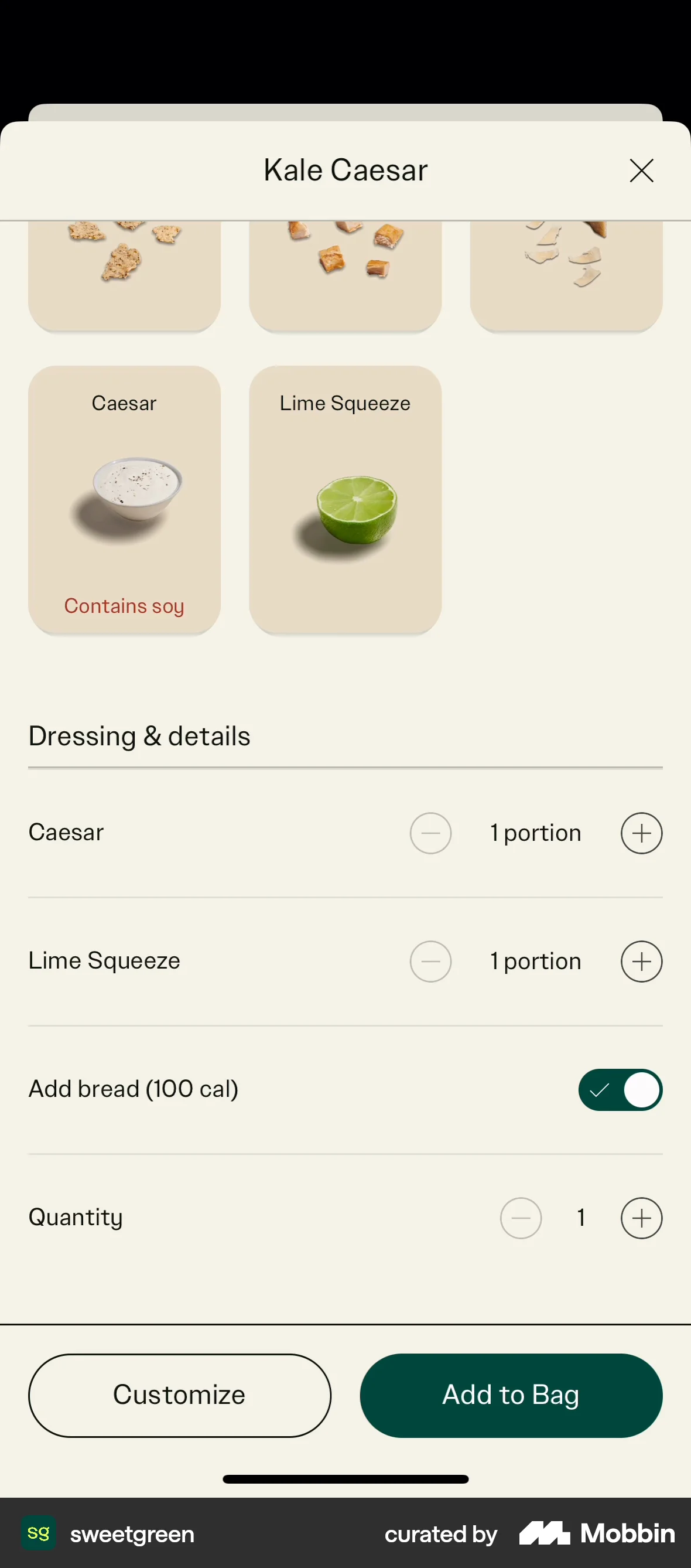Open the Customize screen

click(179, 1395)
